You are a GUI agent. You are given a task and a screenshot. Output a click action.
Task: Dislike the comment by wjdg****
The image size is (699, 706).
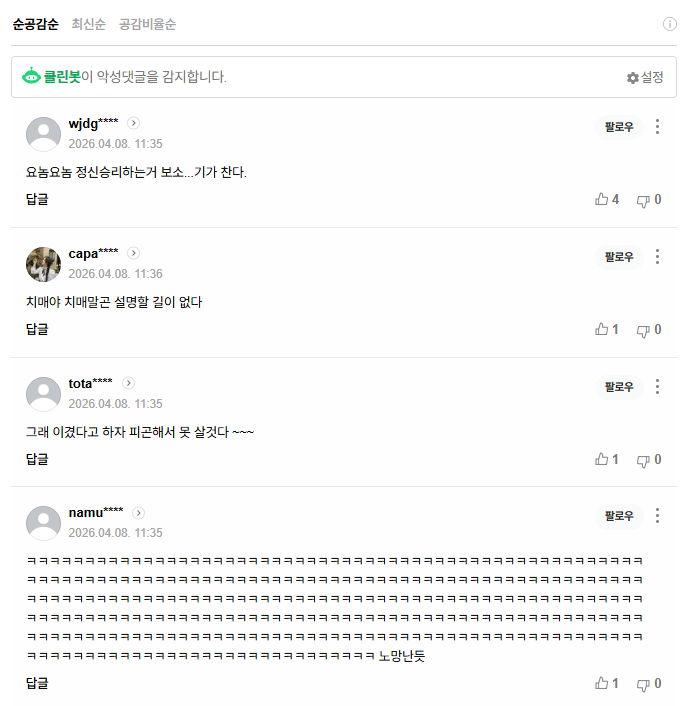pos(649,200)
